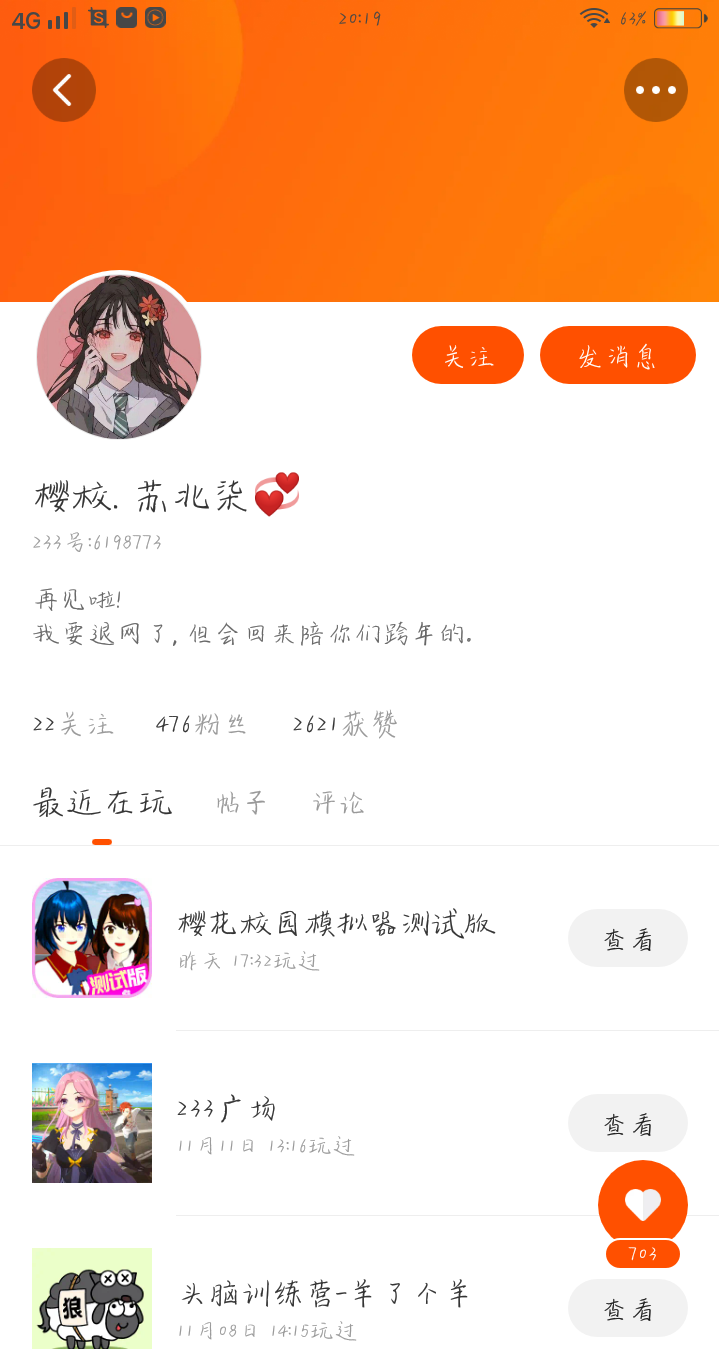Select the 最近在玩 tab
The image size is (719, 1349).
click(102, 802)
